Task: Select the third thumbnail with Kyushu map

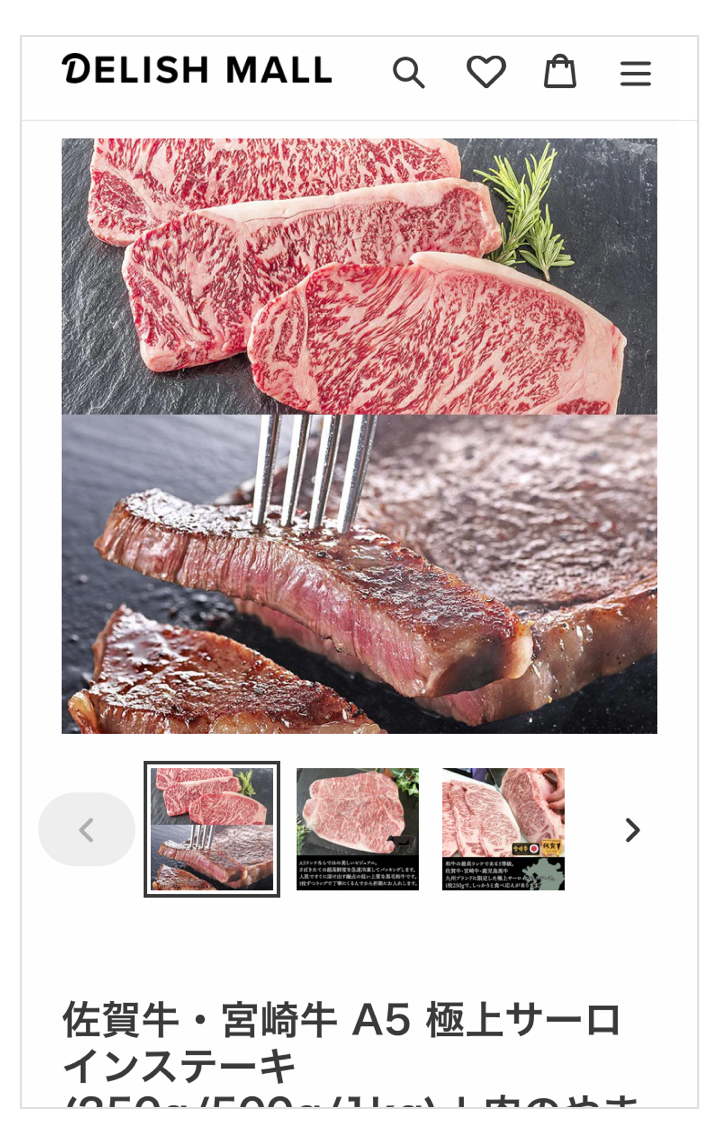Action: [x=503, y=829]
